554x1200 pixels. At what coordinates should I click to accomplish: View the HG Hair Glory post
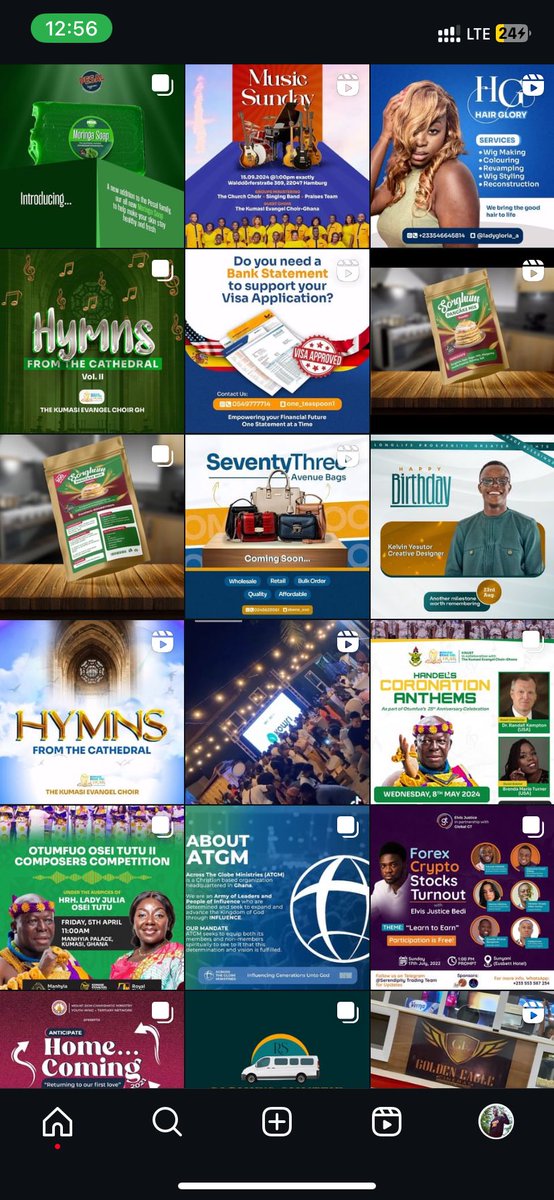(462, 156)
